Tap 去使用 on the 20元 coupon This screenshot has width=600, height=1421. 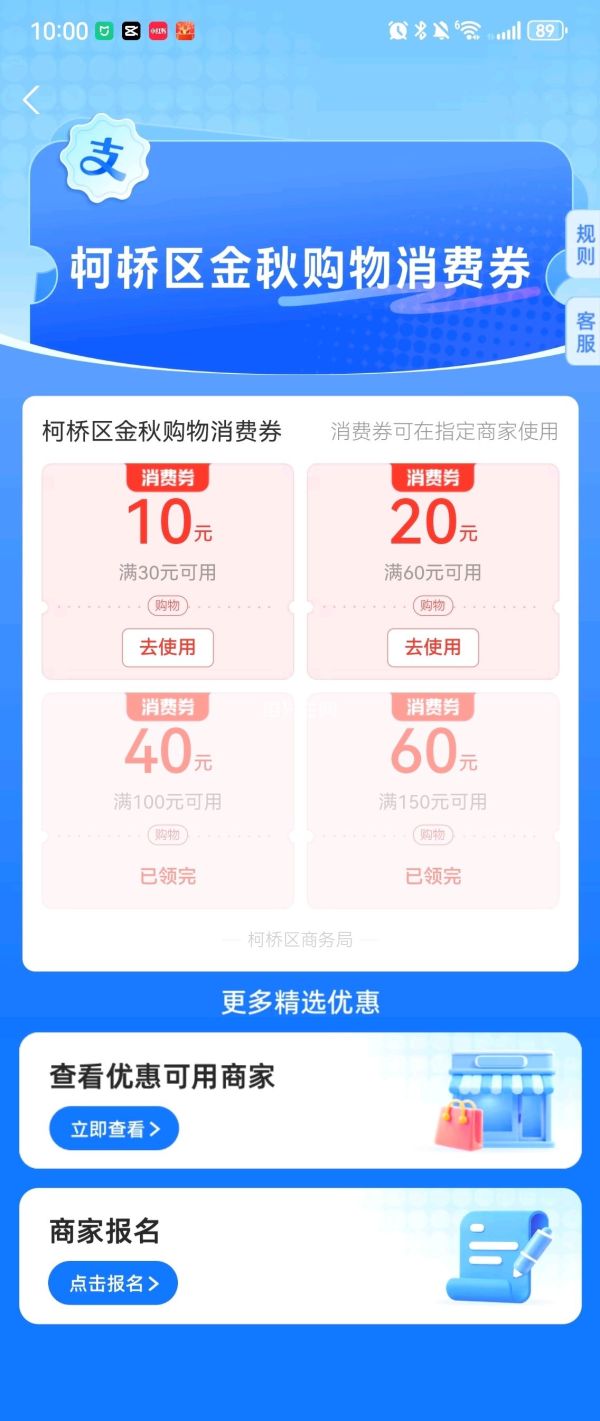[x=432, y=647]
